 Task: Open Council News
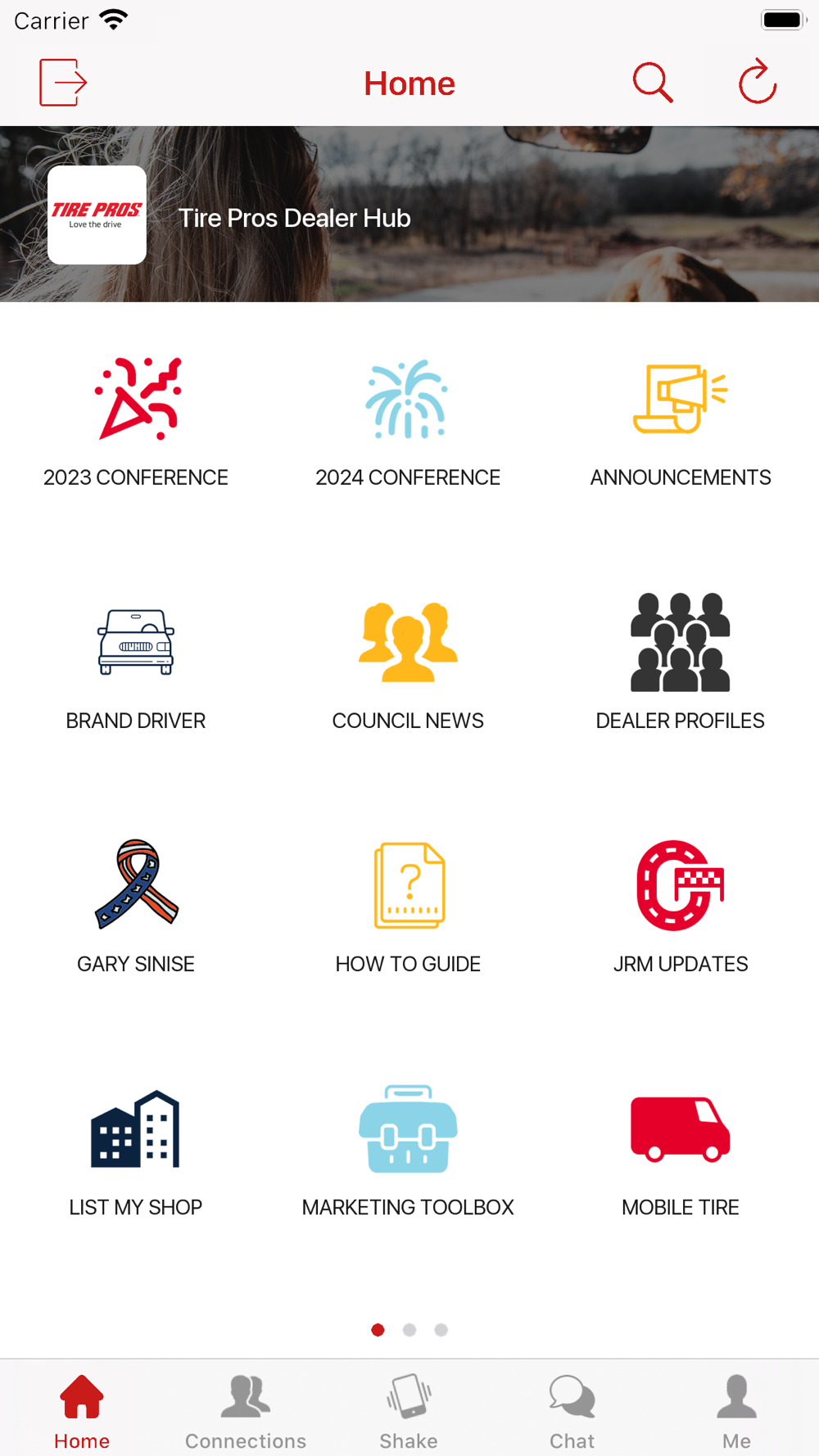[408, 665]
